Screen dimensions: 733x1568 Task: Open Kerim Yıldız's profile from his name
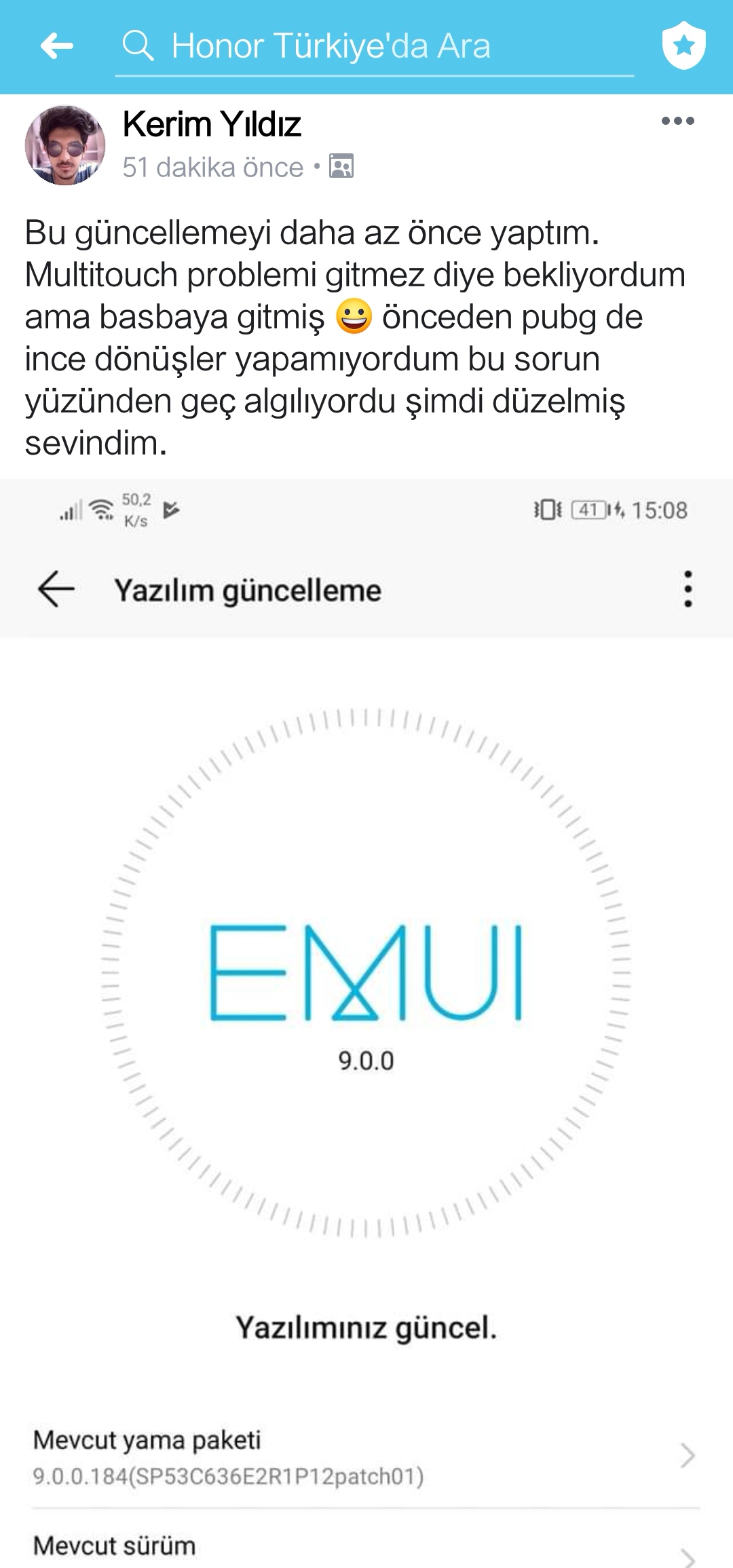coord(212,124)
